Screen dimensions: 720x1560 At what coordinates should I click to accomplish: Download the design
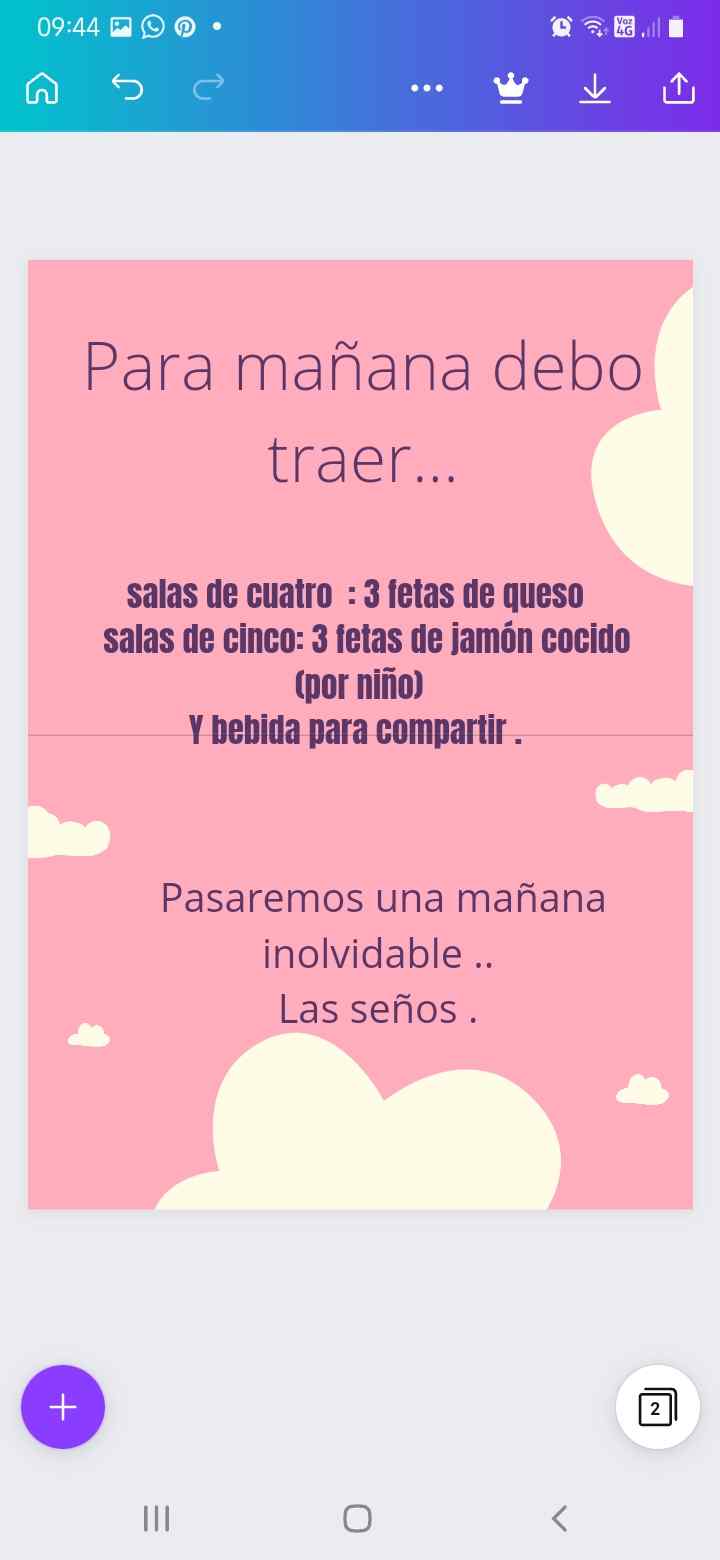(x=595, y=89)
